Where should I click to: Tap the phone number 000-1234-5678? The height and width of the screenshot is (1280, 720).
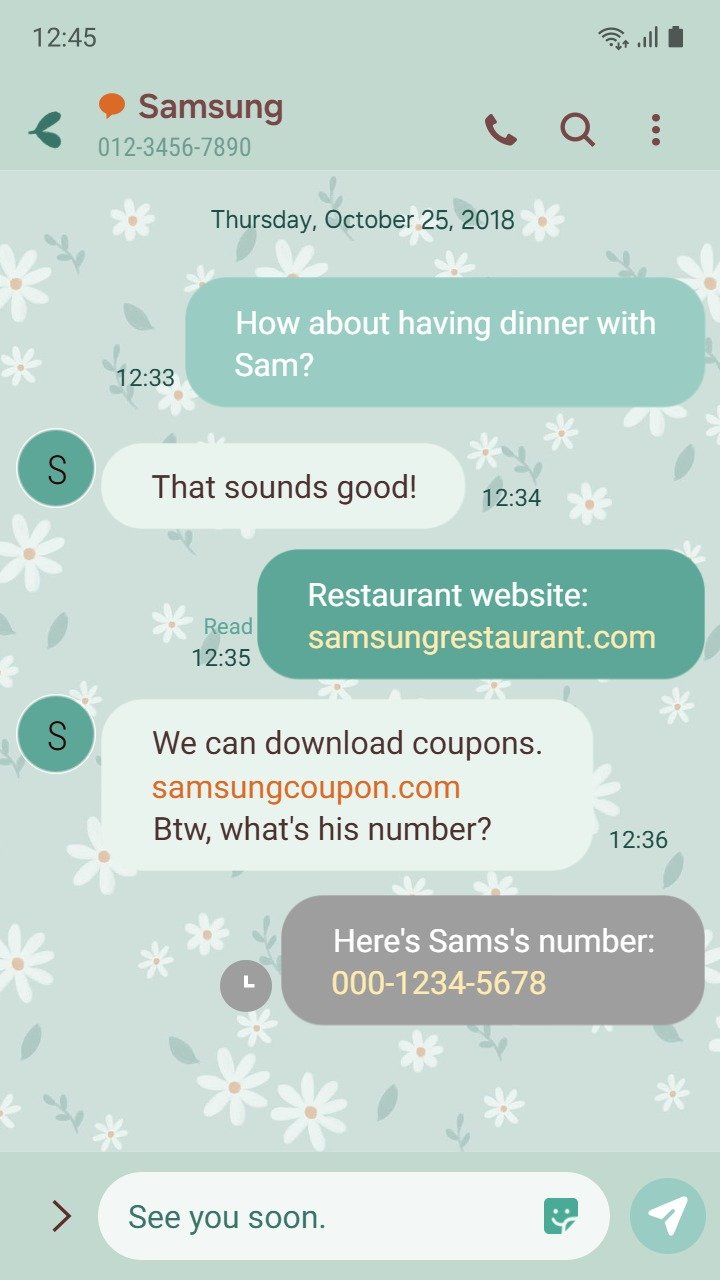tap(439, 983)
